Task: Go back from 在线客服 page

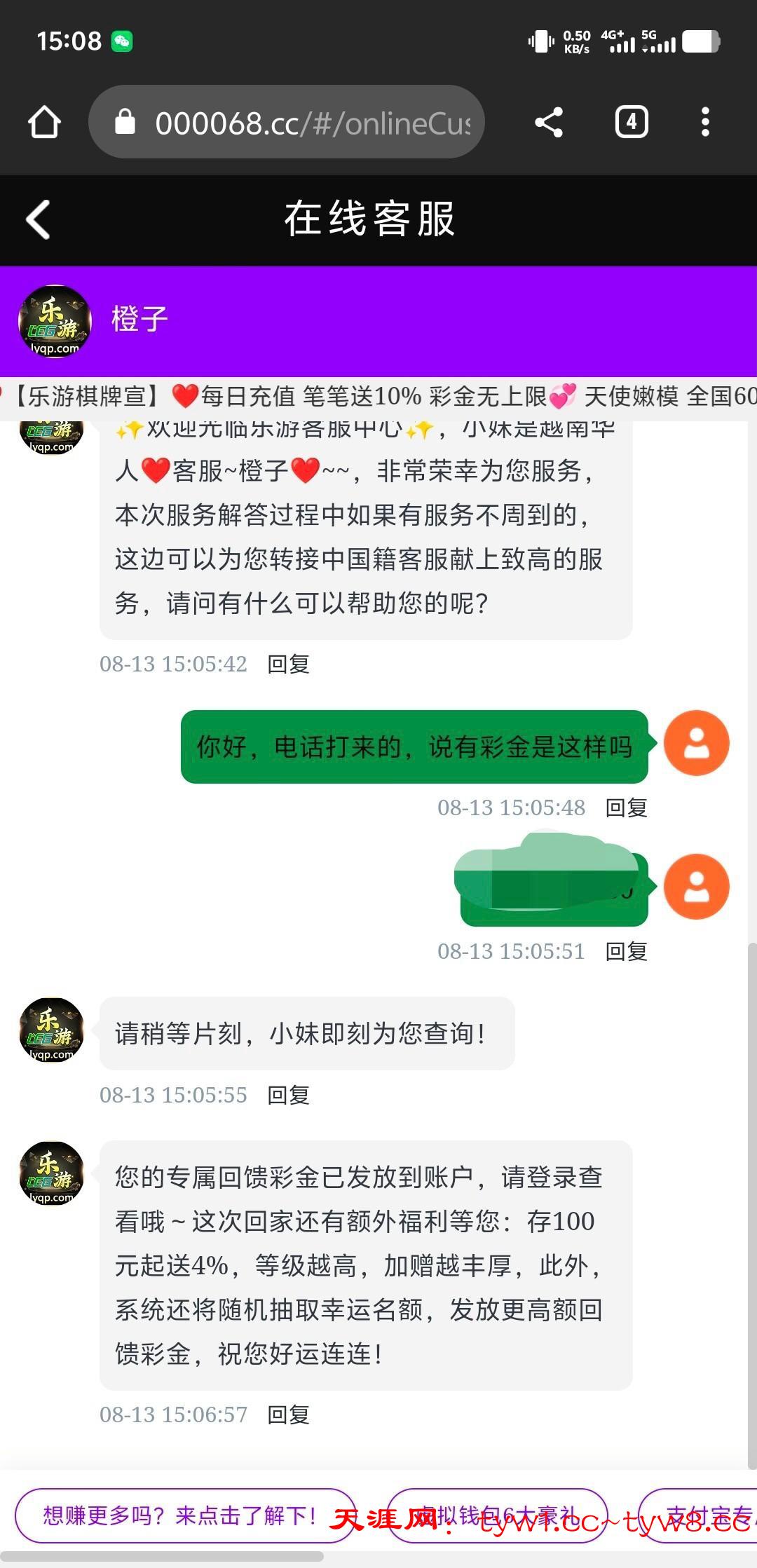Action: 39,219
